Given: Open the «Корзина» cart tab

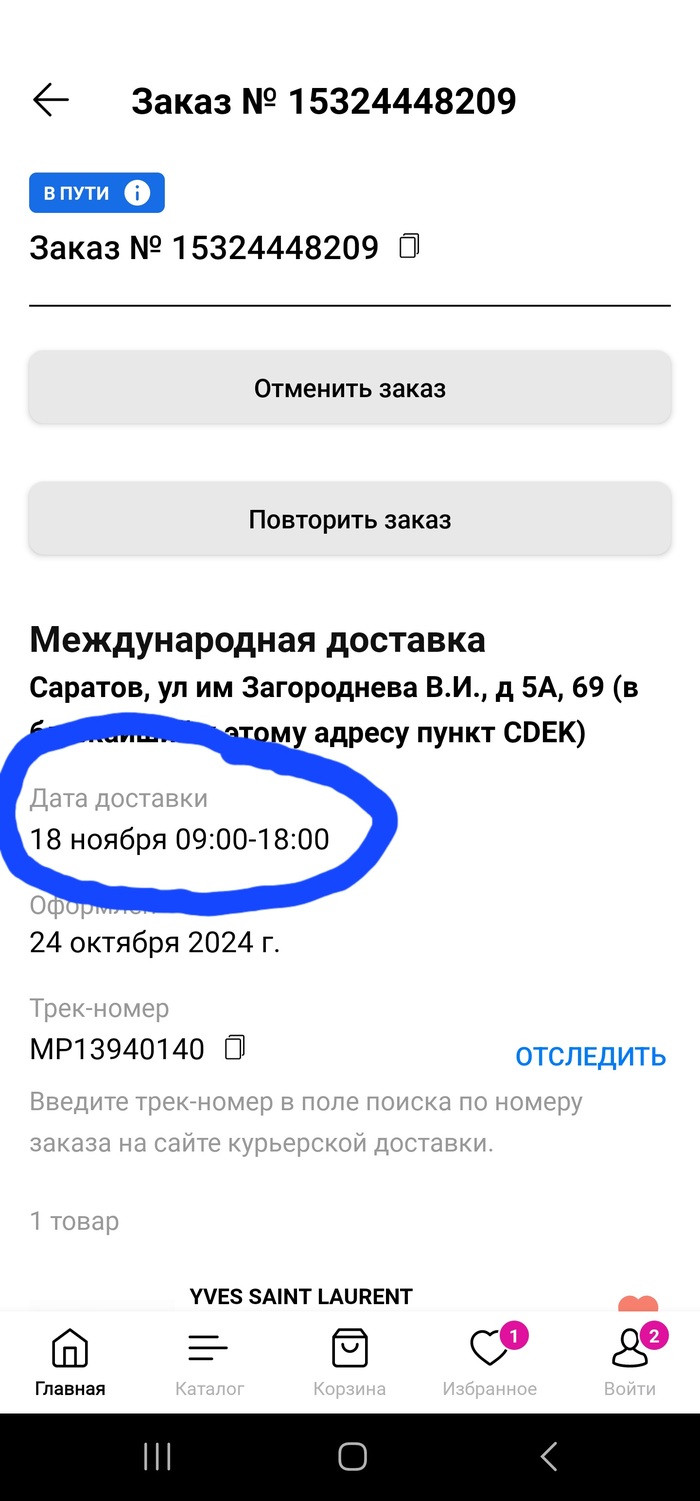Looking at the screenshot, I should pyautogui.click(x=349, y=1362).
